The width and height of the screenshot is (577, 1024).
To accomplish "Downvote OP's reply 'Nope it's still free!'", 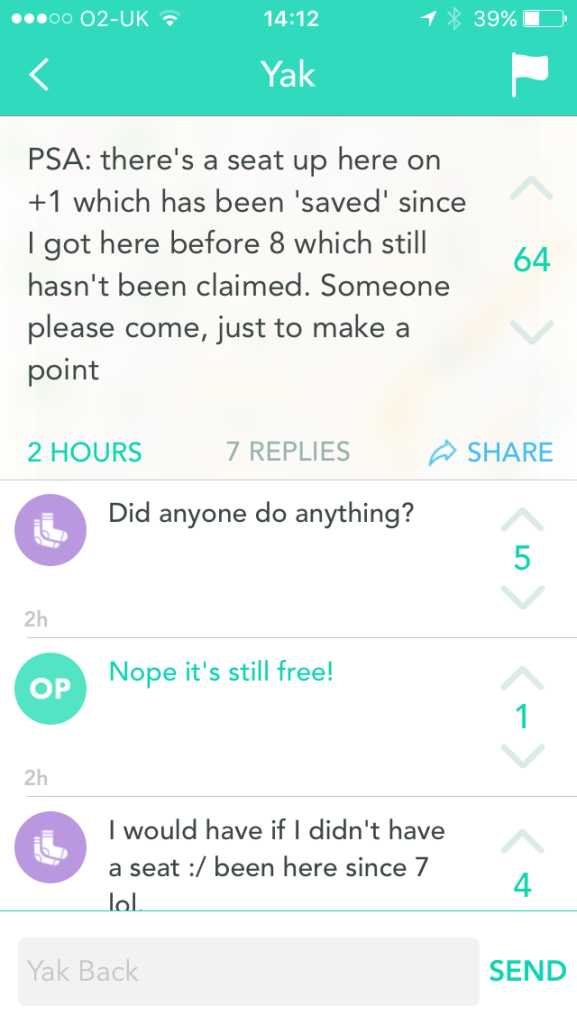I will [522, 756].
